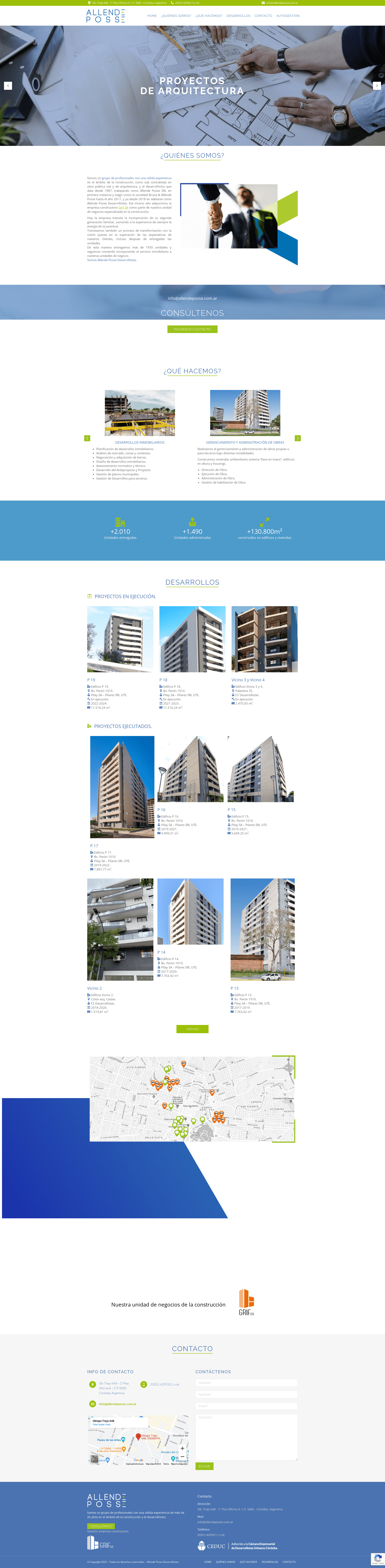Open View larger map link
This screenshot has height=1568, width=385.
(x=101, y=1424)
